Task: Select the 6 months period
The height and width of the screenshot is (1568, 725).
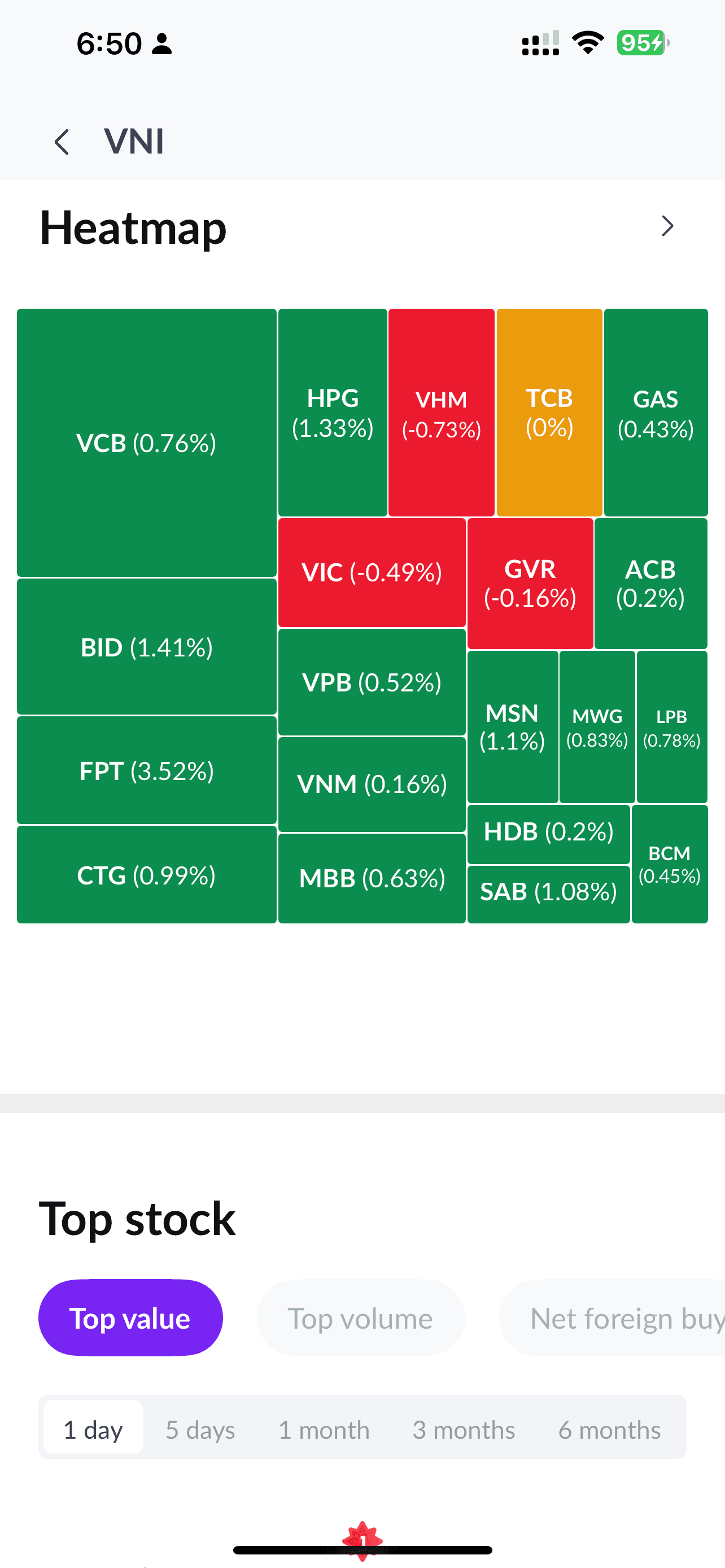Action: click(609, 1429)
